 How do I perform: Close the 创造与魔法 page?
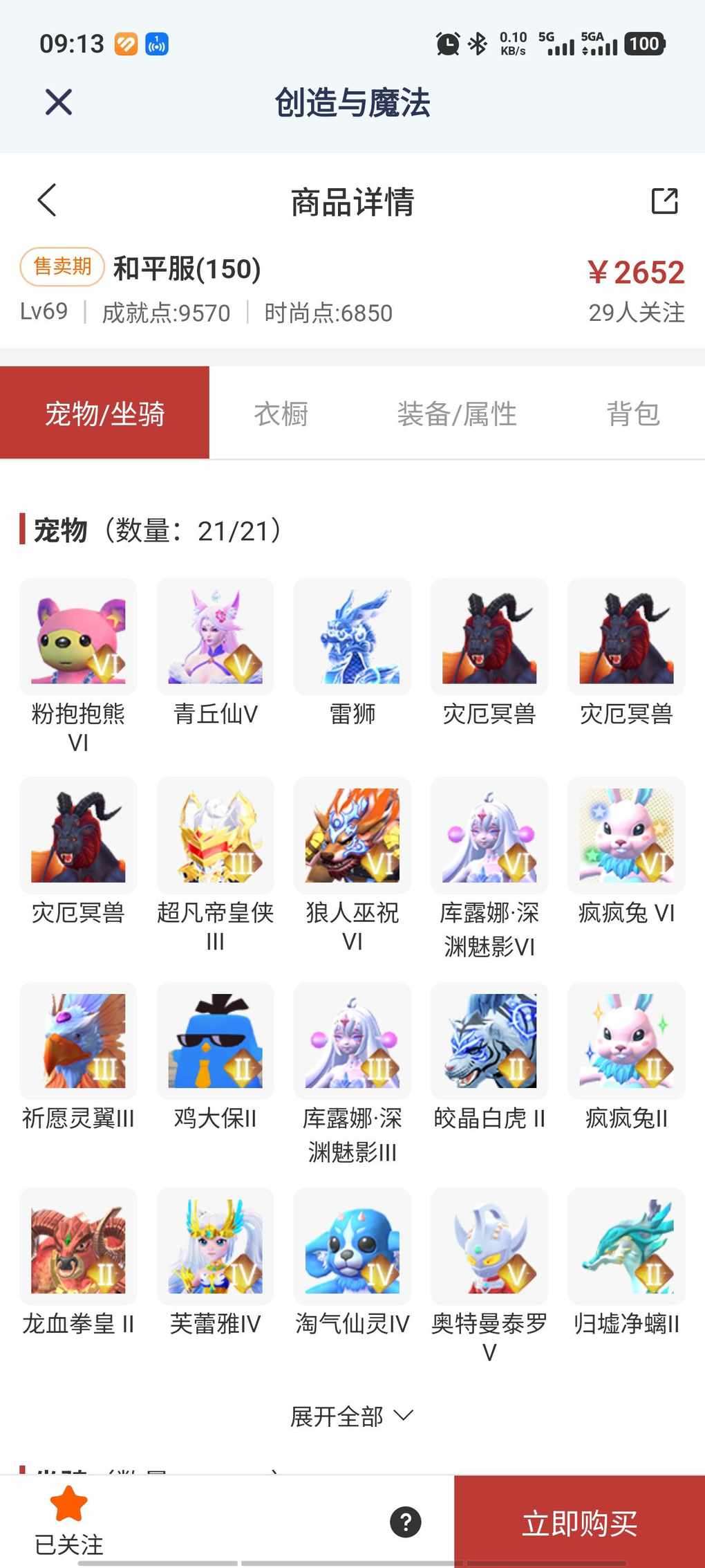point(59,102)
